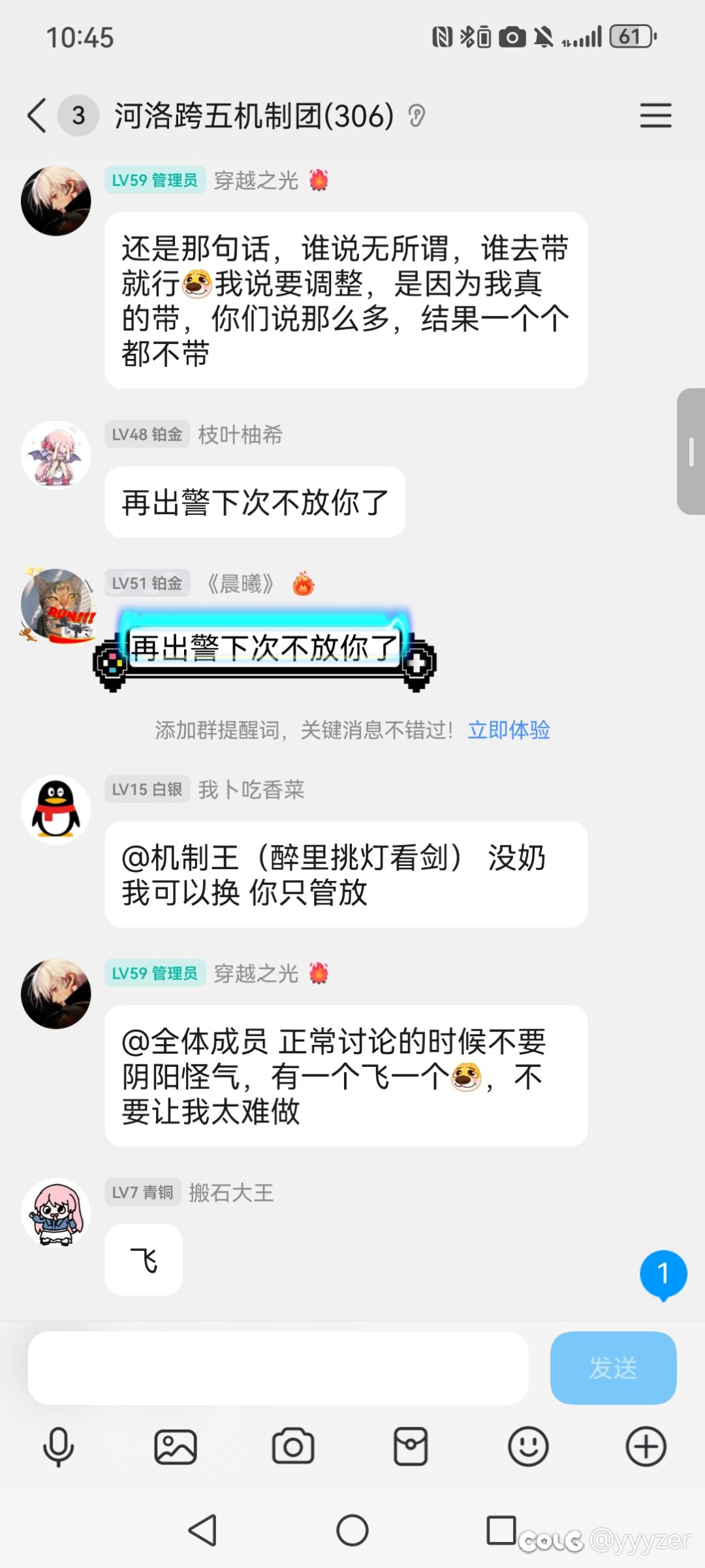This screenshot has height=1568, width=705.
Task: Open the plus icon for more attachments
Action: coord(646,1445)
